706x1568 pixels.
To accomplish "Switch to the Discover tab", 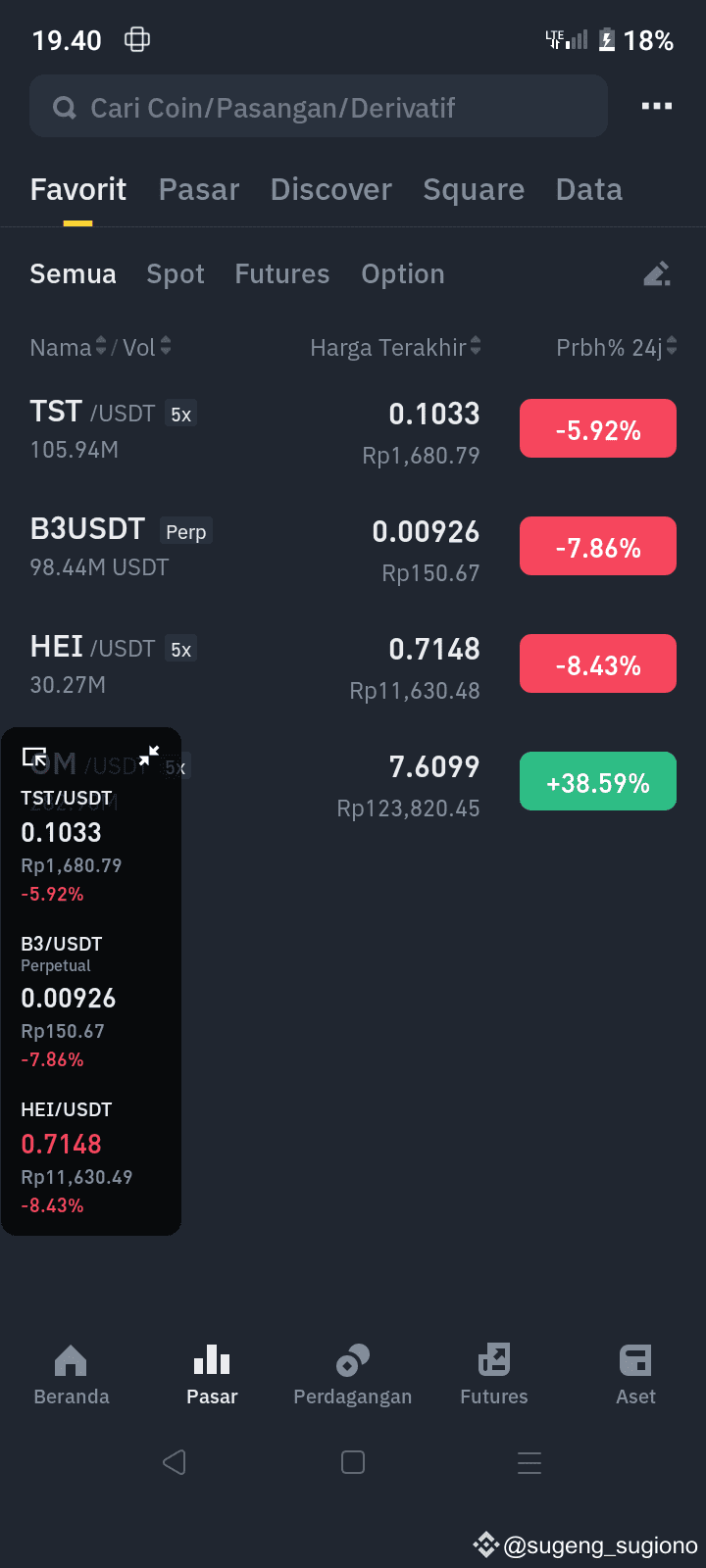I will 330,189.
